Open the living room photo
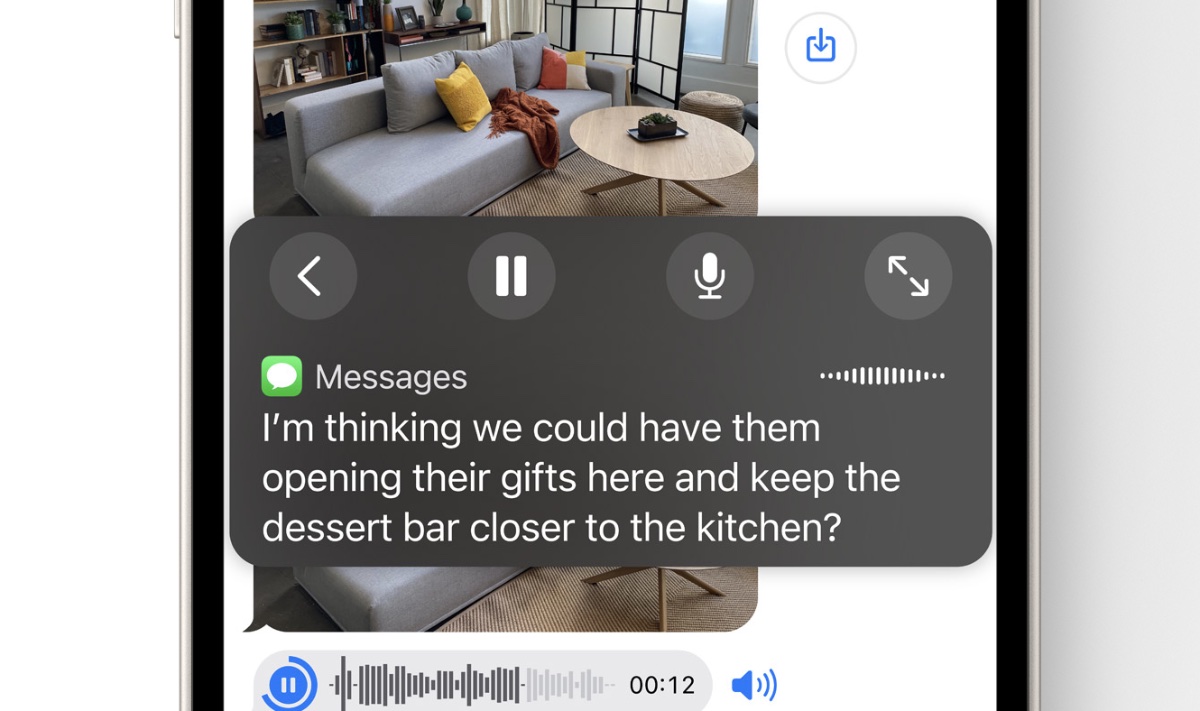This screenshot has height=711, width=1200. pos(500,110)
